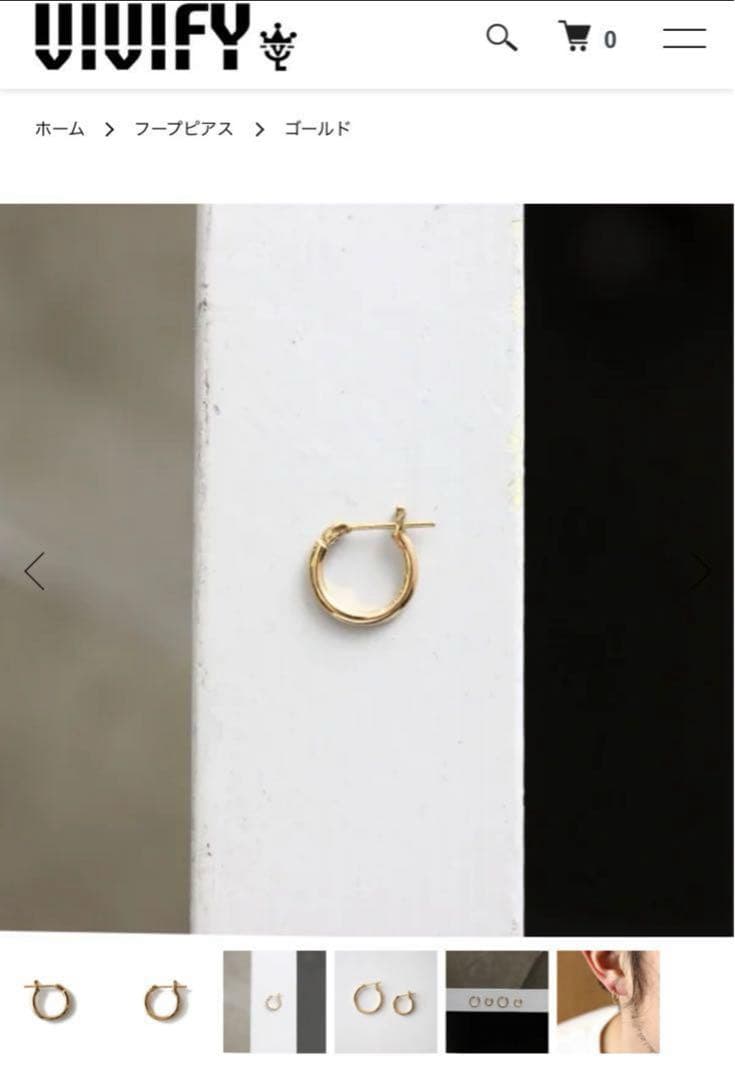Select the second single hoop thumbnail
The height and width of the screenshot is (1080, 735).
tap(164, 1001)
